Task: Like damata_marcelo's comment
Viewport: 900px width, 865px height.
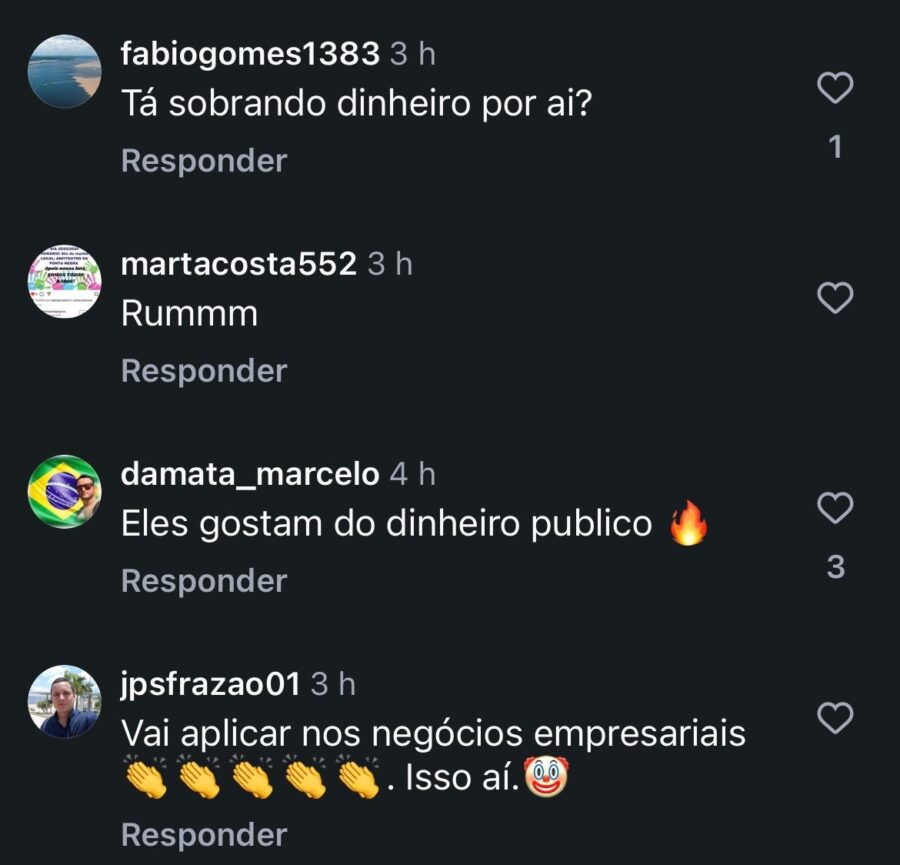Action: point(835,507)
